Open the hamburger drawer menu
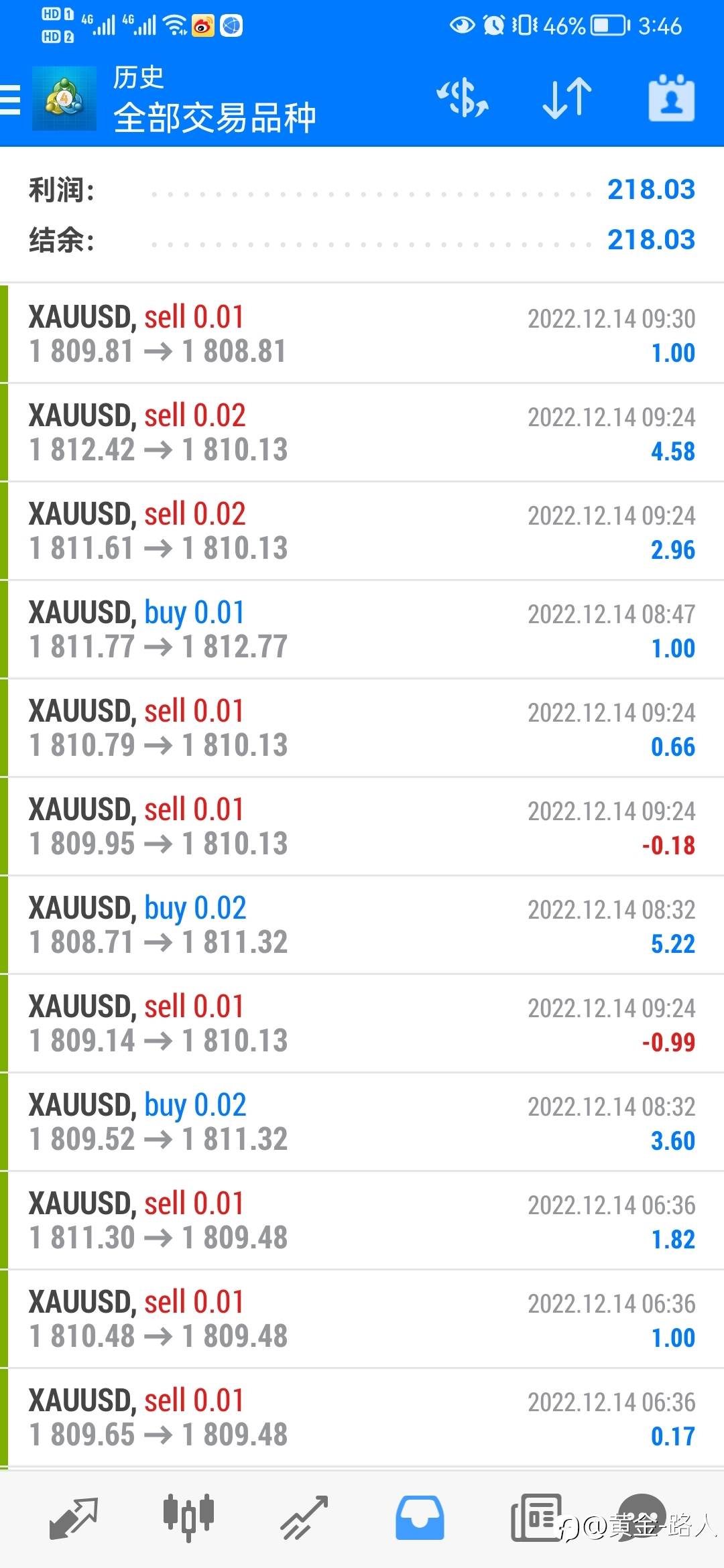The width and height of the screenshot is (724, 1568). pos(9,99)
